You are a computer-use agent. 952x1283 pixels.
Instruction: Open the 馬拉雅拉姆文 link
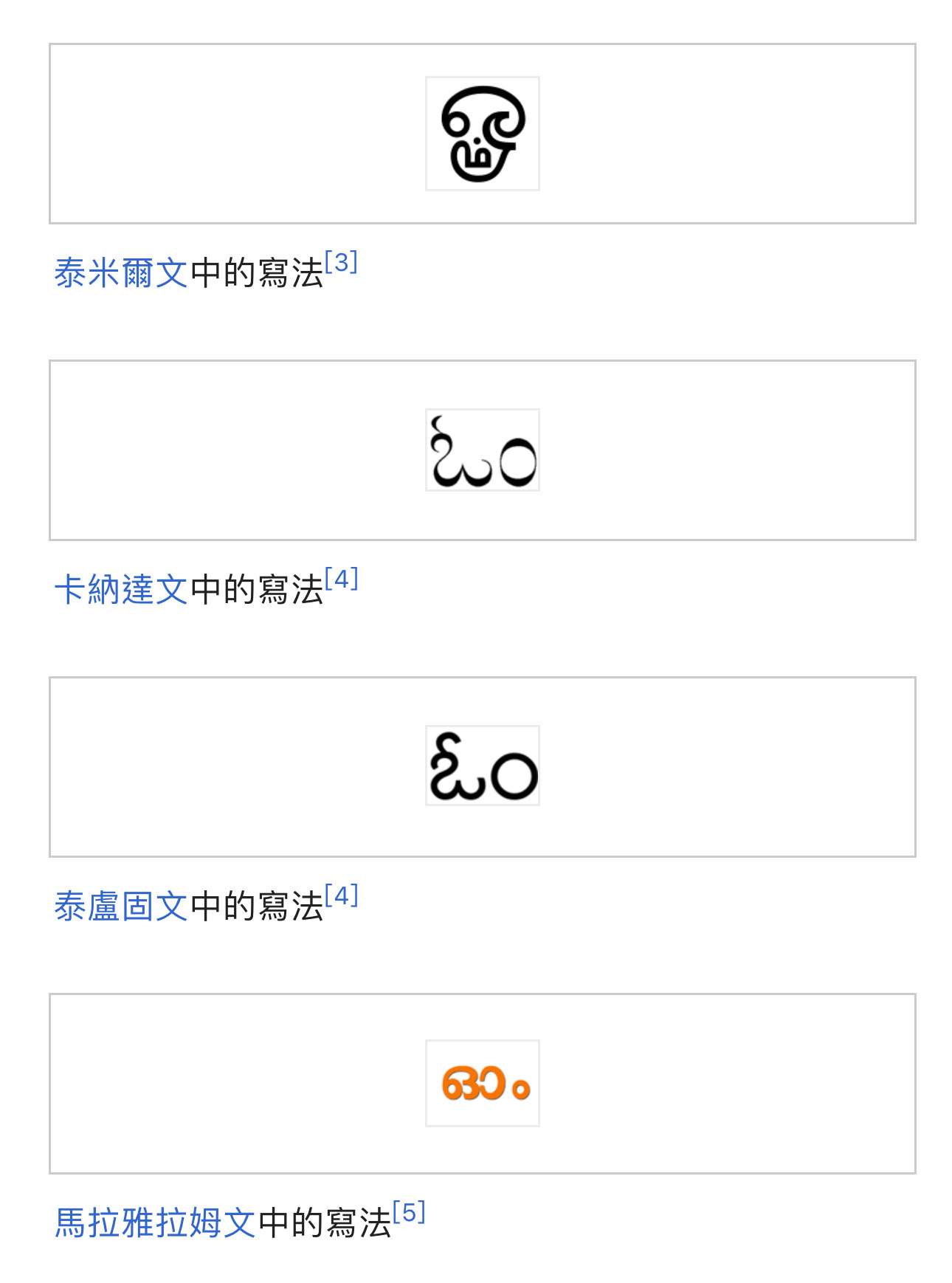click(155, 1223)
